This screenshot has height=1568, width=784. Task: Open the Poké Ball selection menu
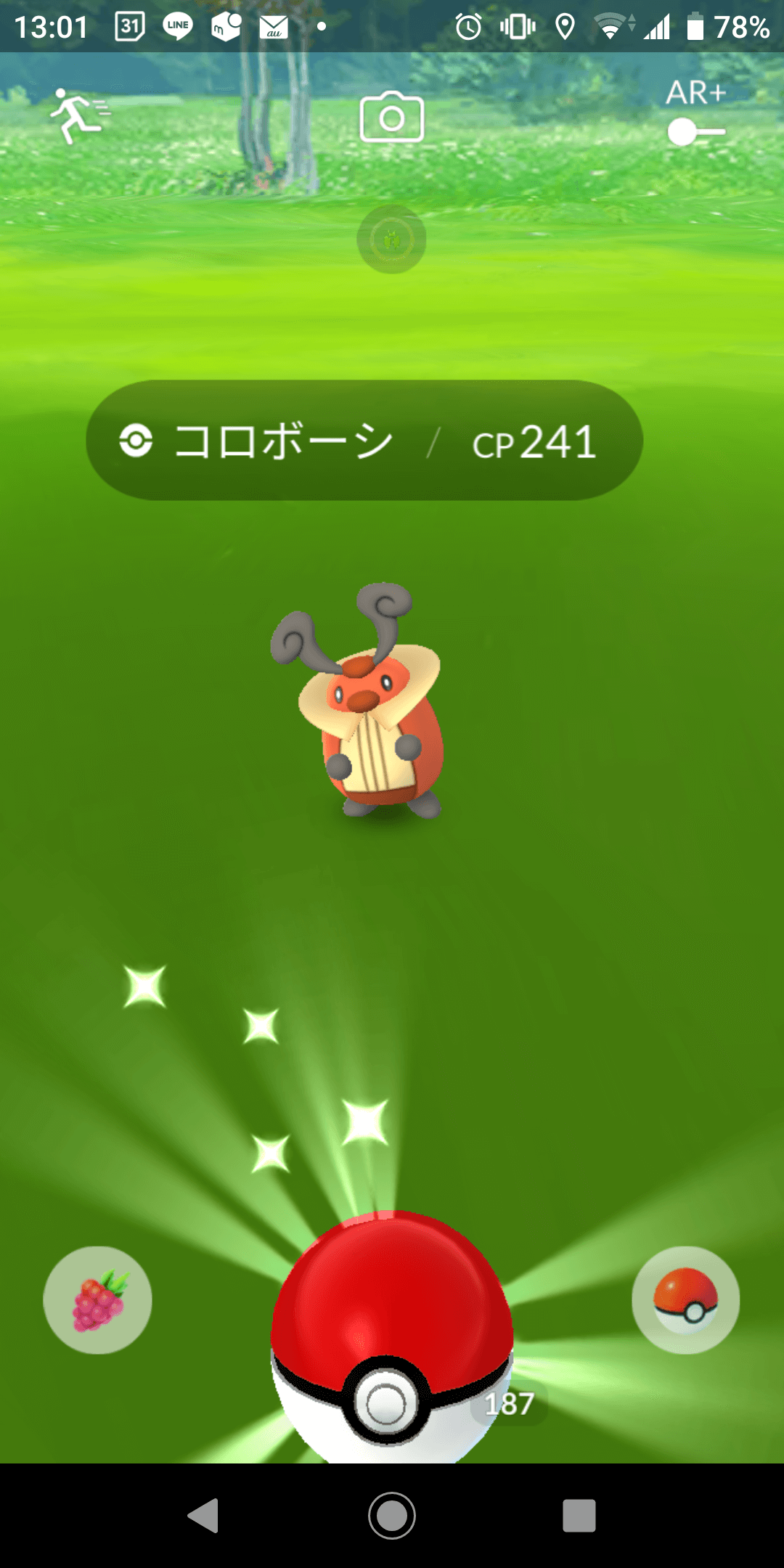685,1300
